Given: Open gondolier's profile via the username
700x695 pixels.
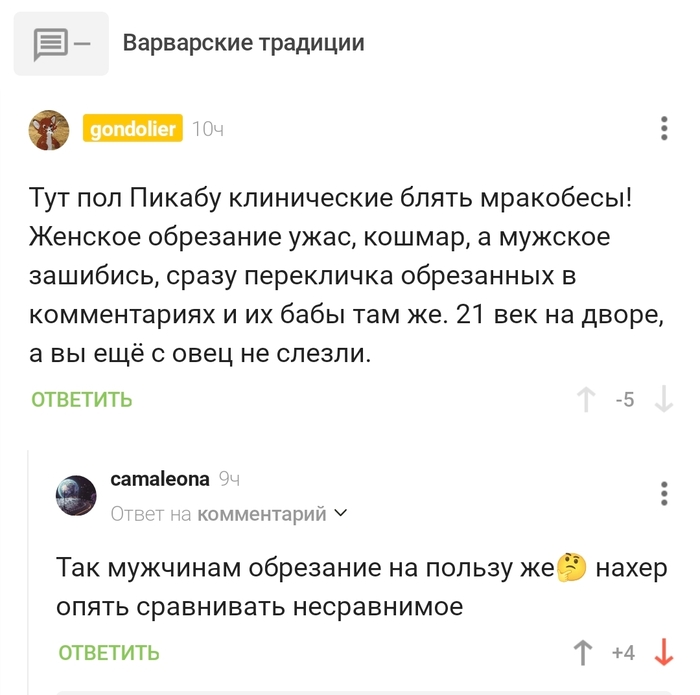Looking at the screenshot, I should coord(133,129).
